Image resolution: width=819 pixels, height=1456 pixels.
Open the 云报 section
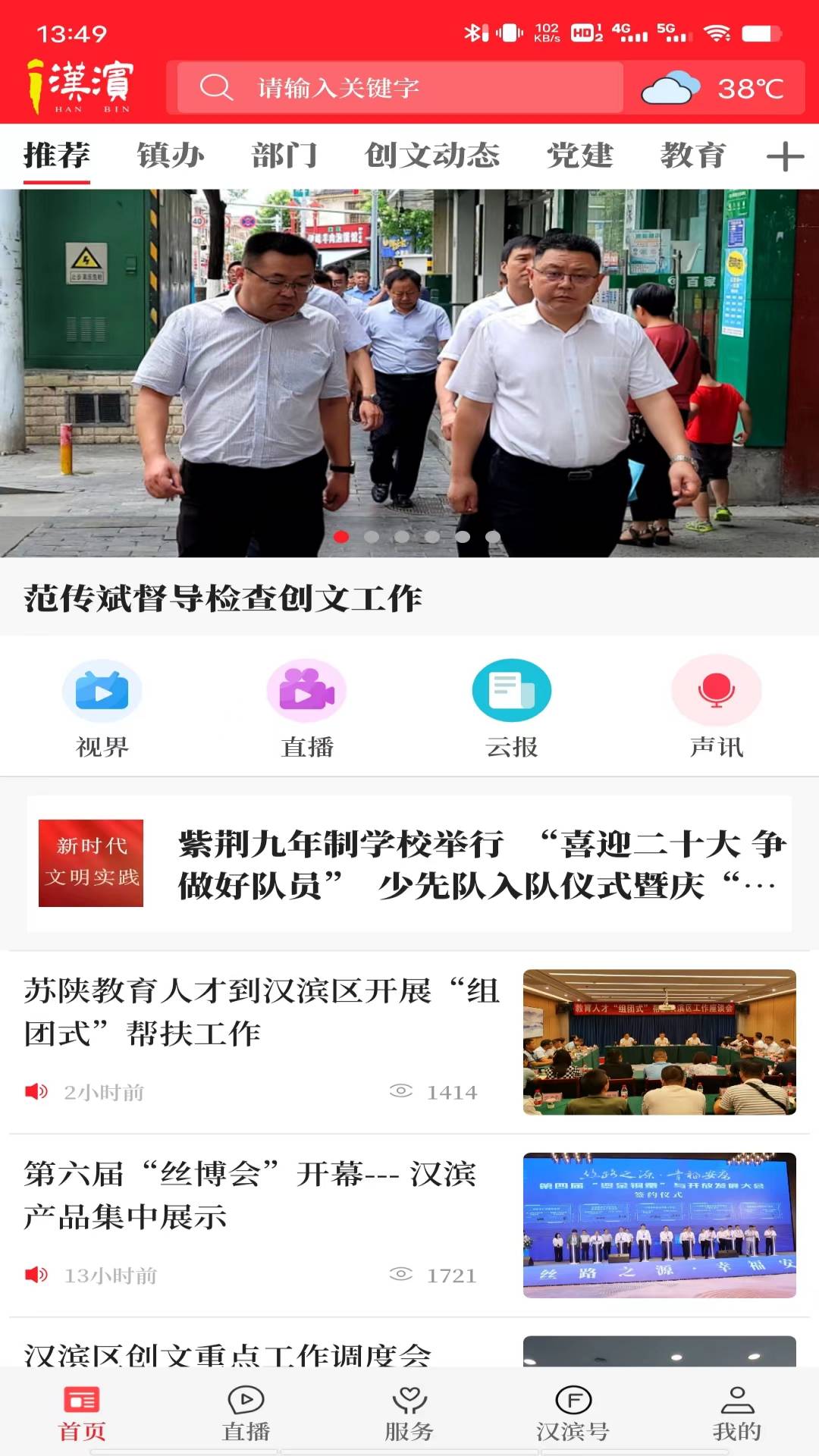[x=512, y=708]
